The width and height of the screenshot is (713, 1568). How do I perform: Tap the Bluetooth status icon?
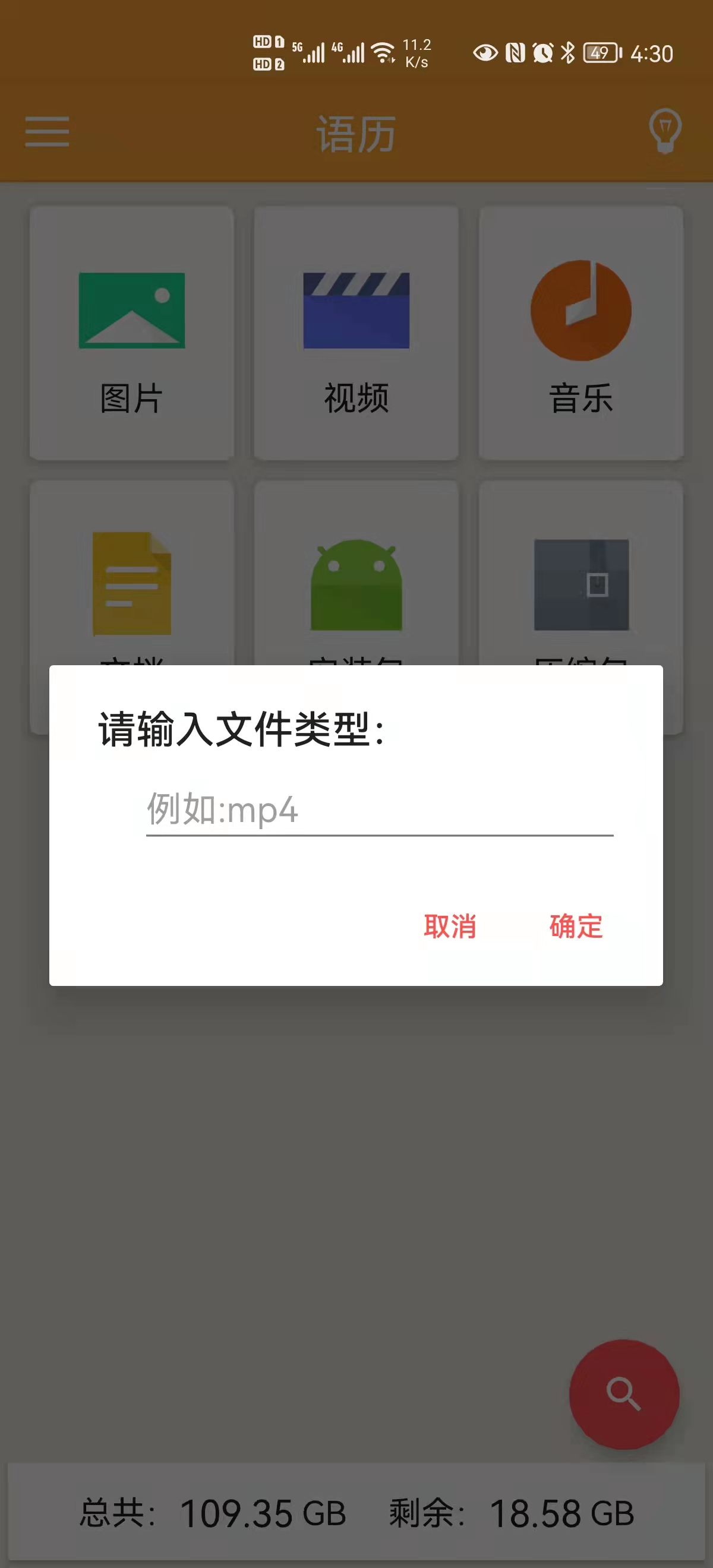click(569, 53)
